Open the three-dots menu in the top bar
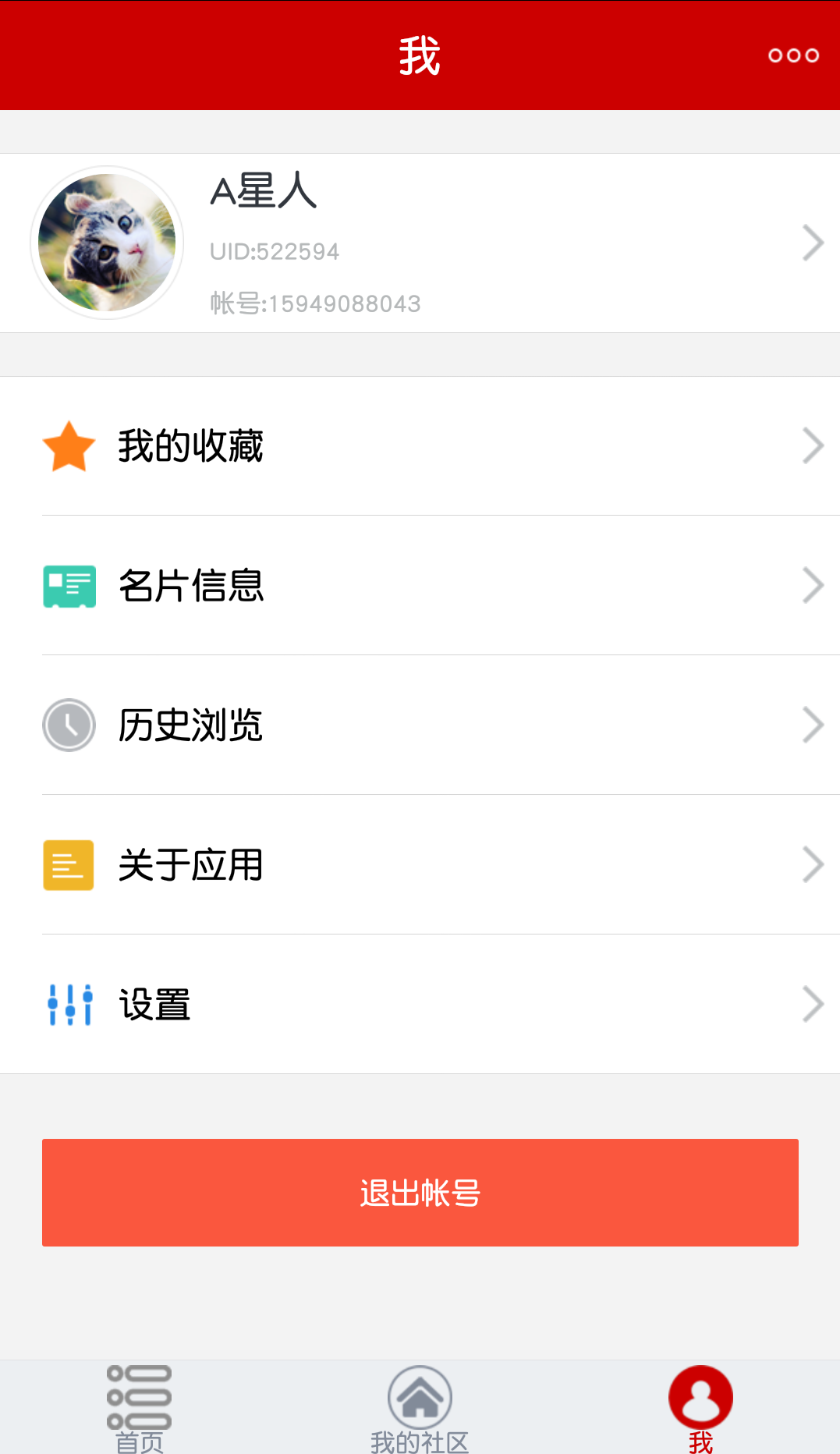 tap(793, 55)
